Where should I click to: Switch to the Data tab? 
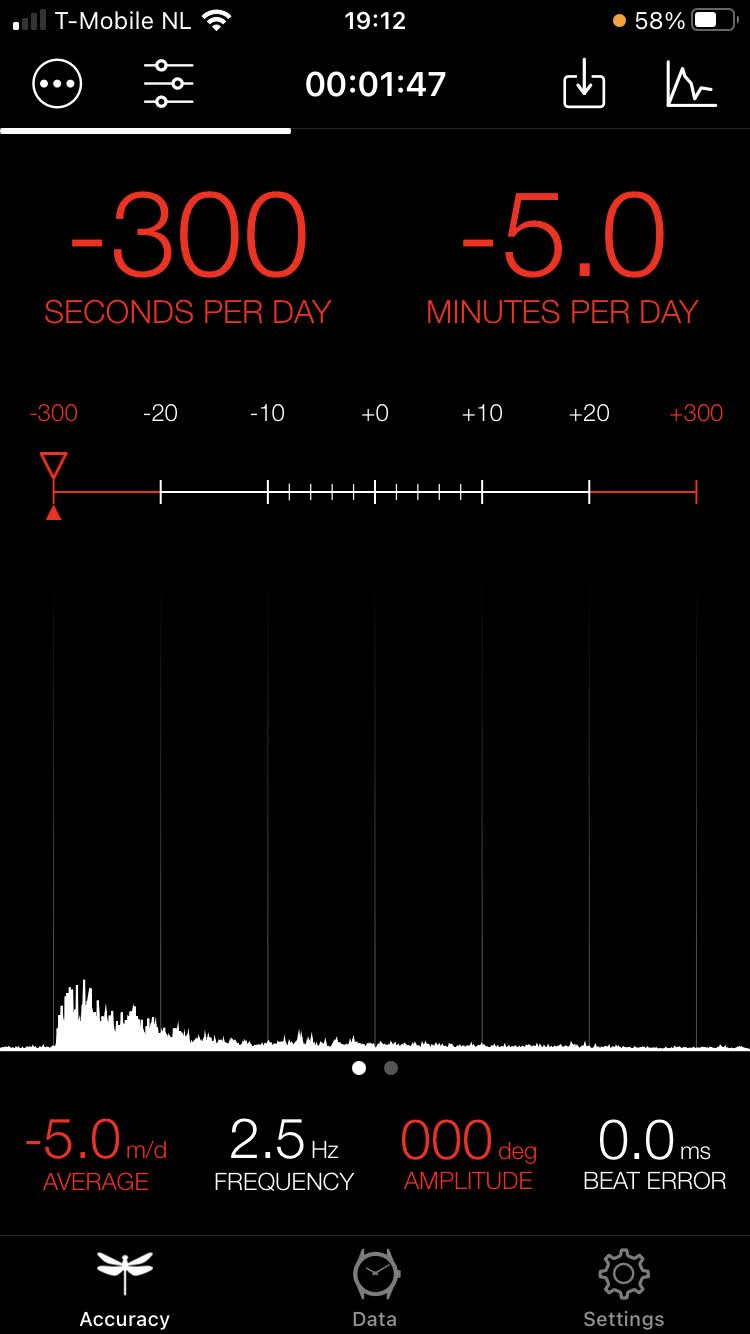coord(375,1288)
